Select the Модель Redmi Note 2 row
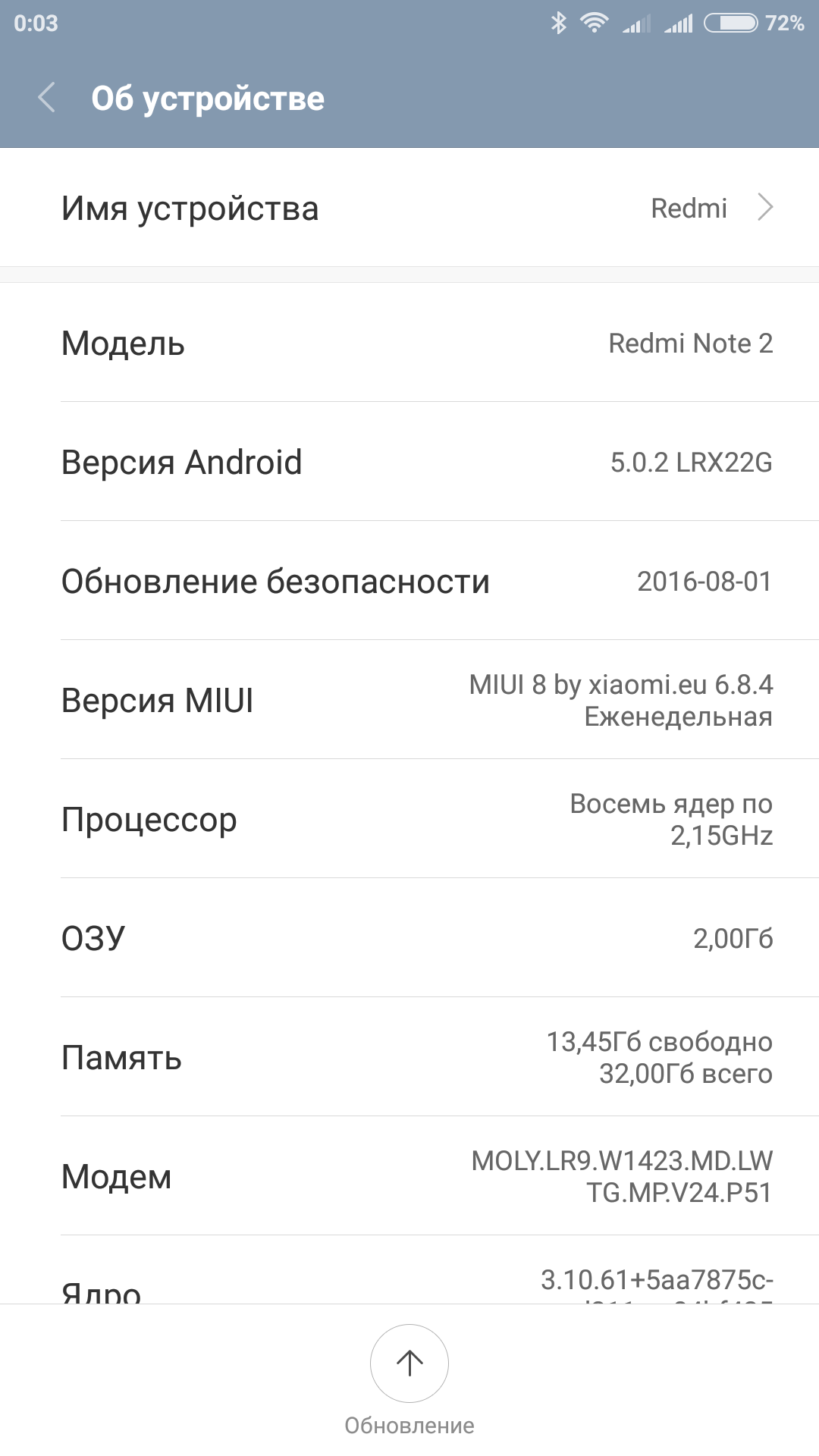819x1456 pixels. [409, 343]
